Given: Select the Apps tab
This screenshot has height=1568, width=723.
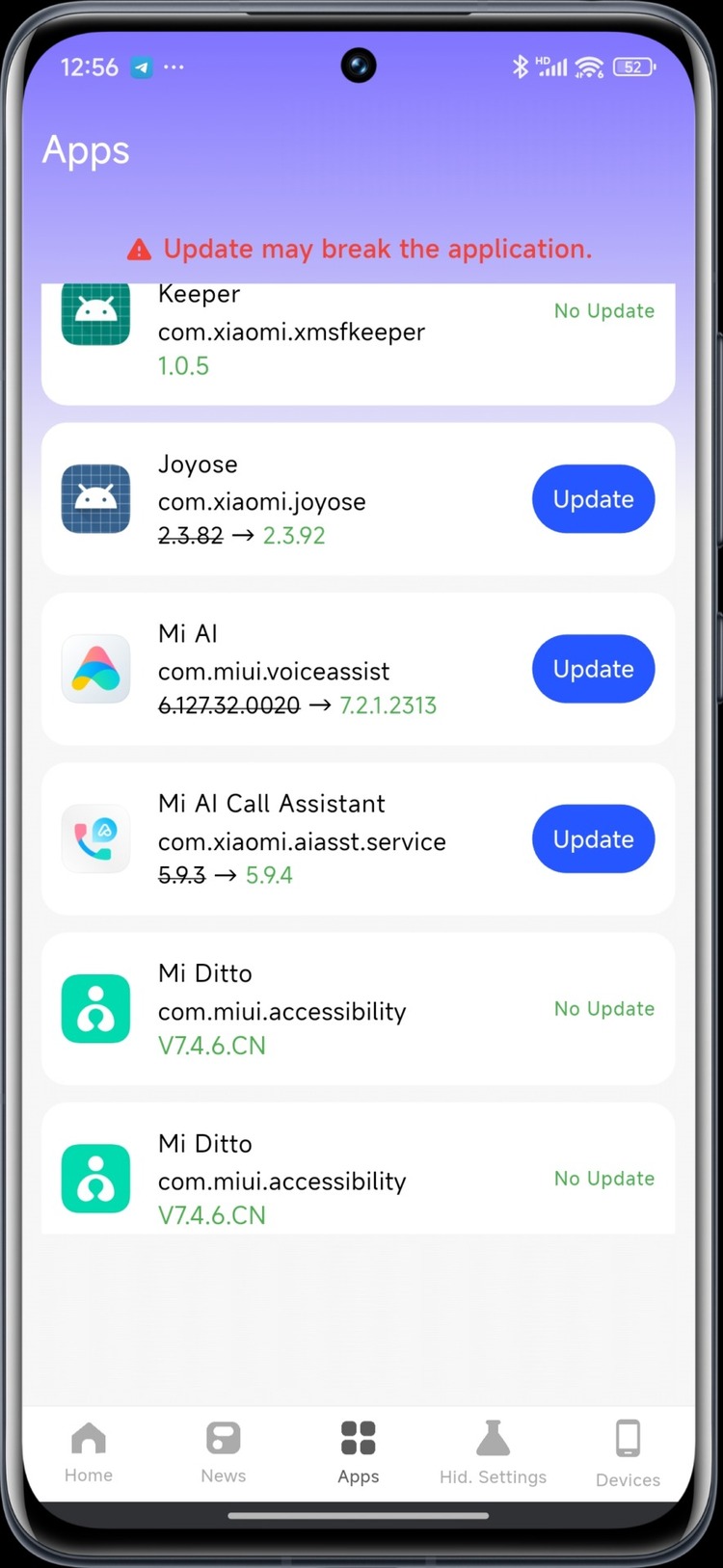Looking at the screenshot, I should [358, 1451].
